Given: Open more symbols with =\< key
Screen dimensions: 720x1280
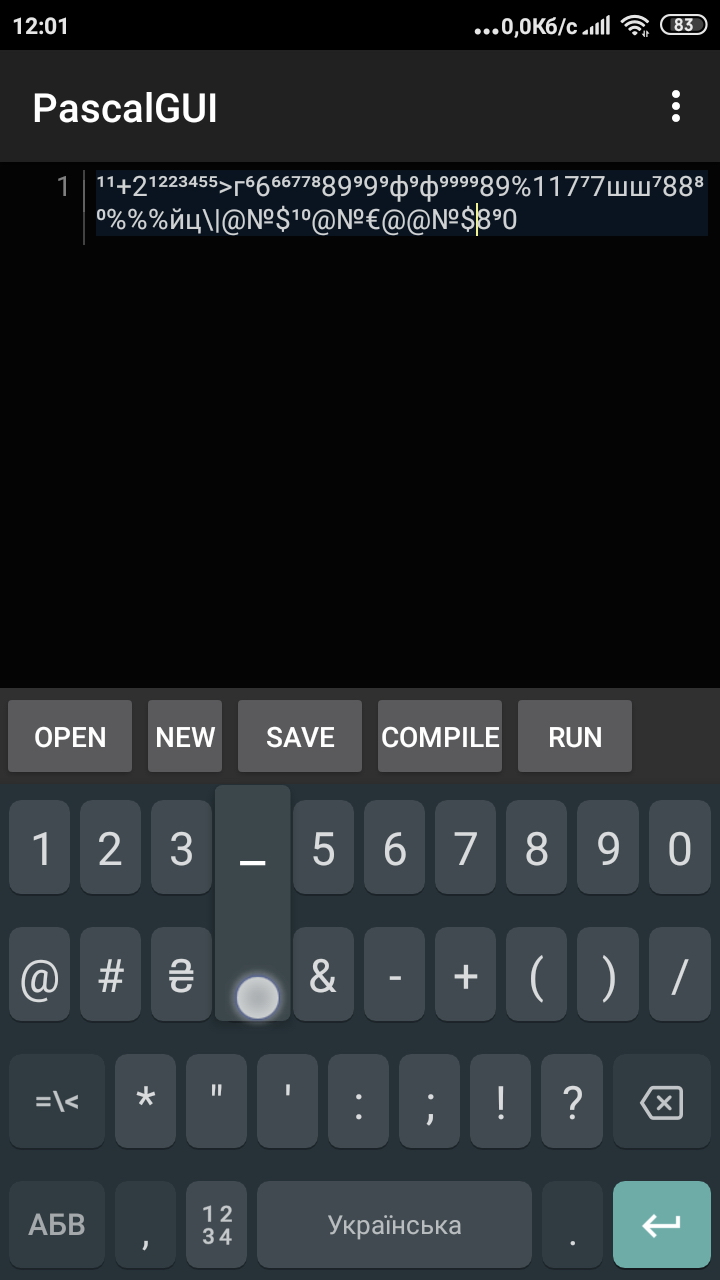Looking at the screenshot, I should [x=57, y=1102].
